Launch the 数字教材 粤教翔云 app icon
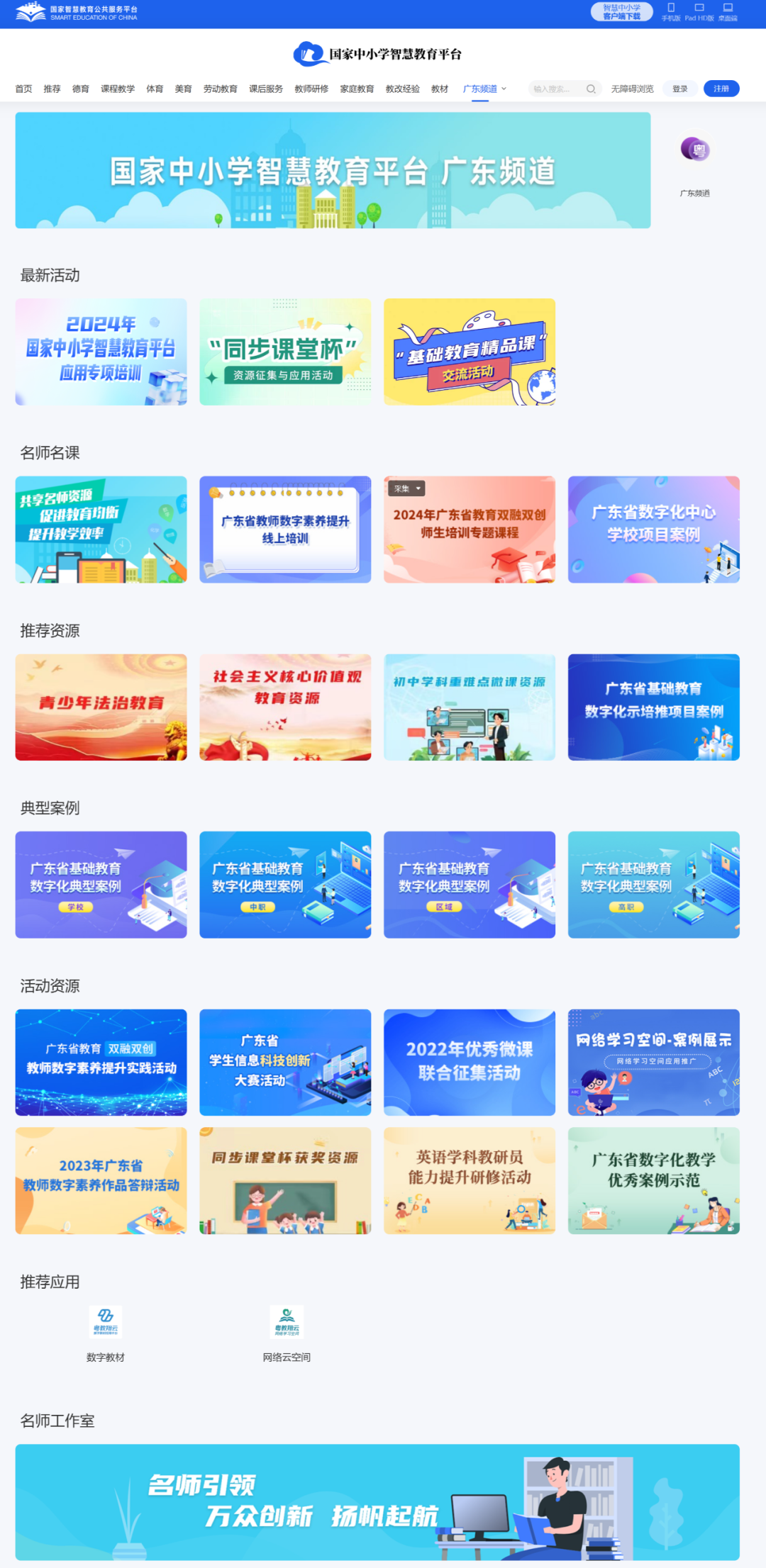Screen dimensions: 766x1568 tap(104, 1321)
